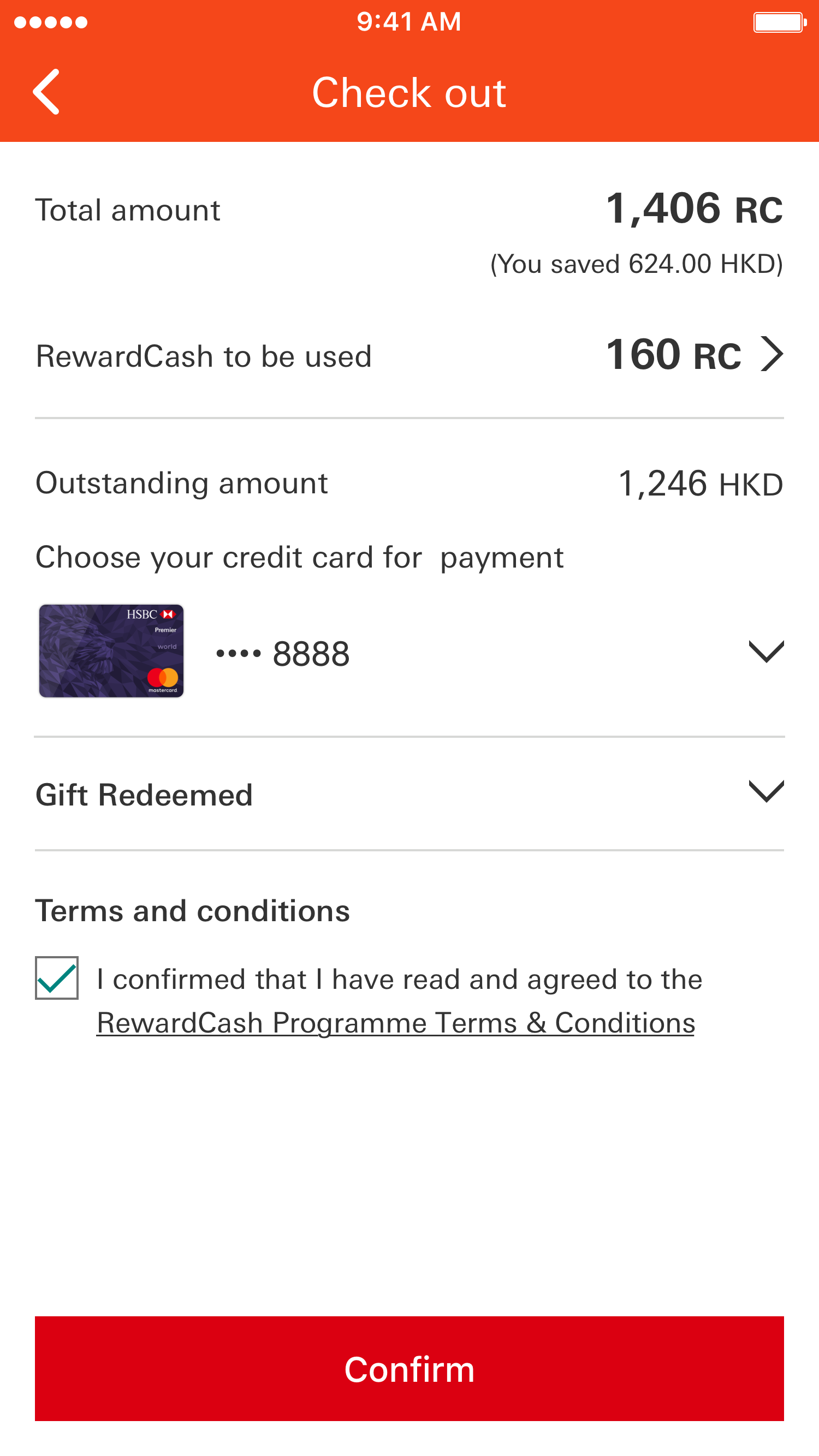Confirm the checkout

click(x=410, y=1368)
